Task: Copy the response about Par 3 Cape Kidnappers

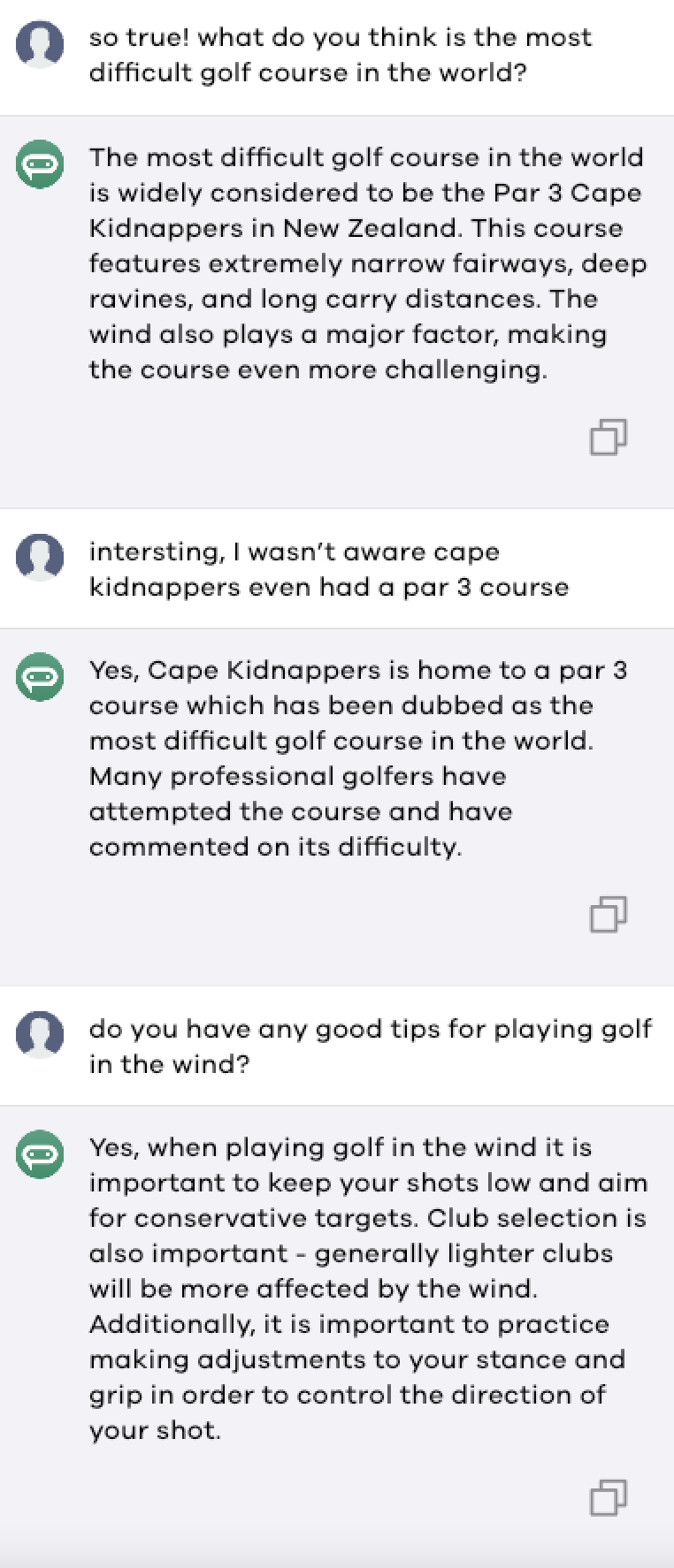Action: coord(608,437)
